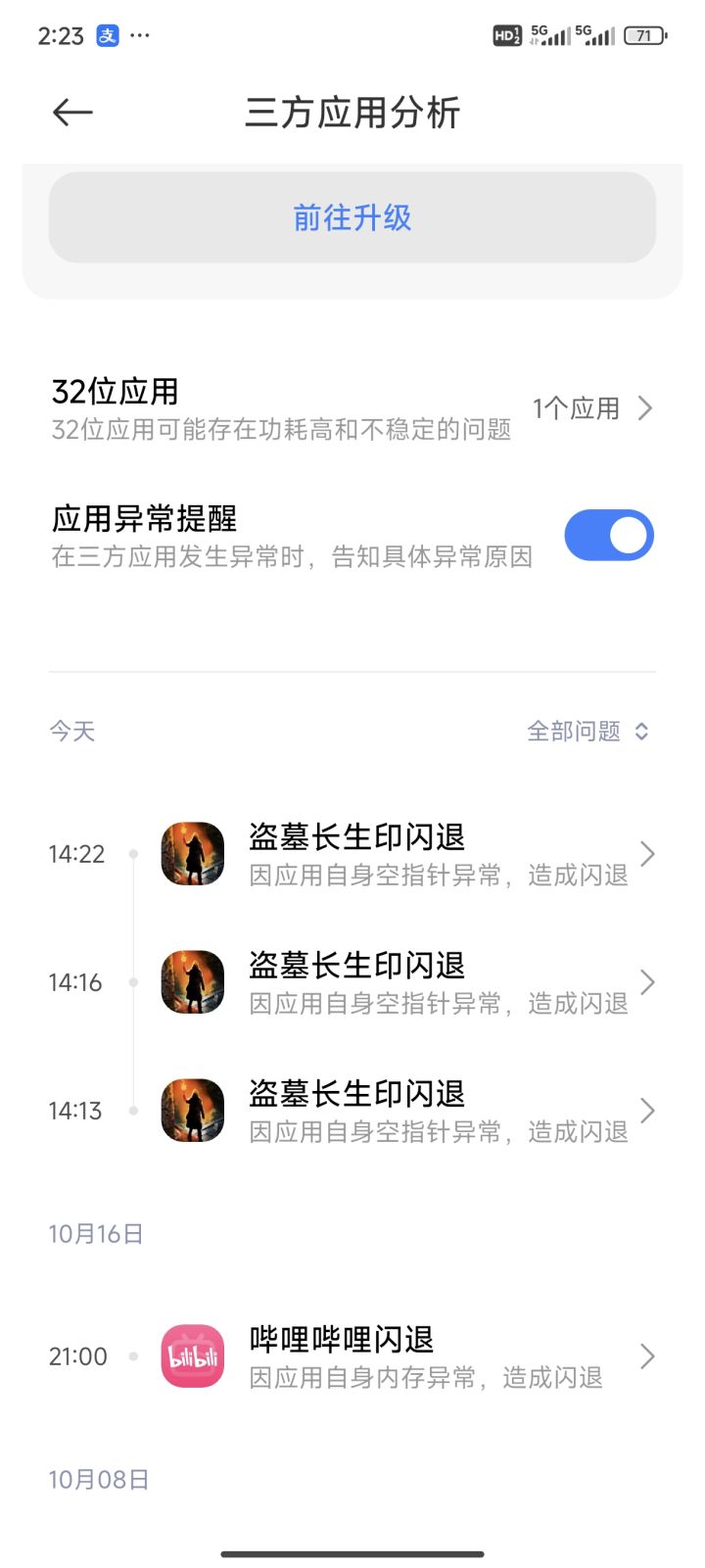Expand the 32位应用 list via its chevron
This screenshot has height=1568, width=705.
coord(643,408)
